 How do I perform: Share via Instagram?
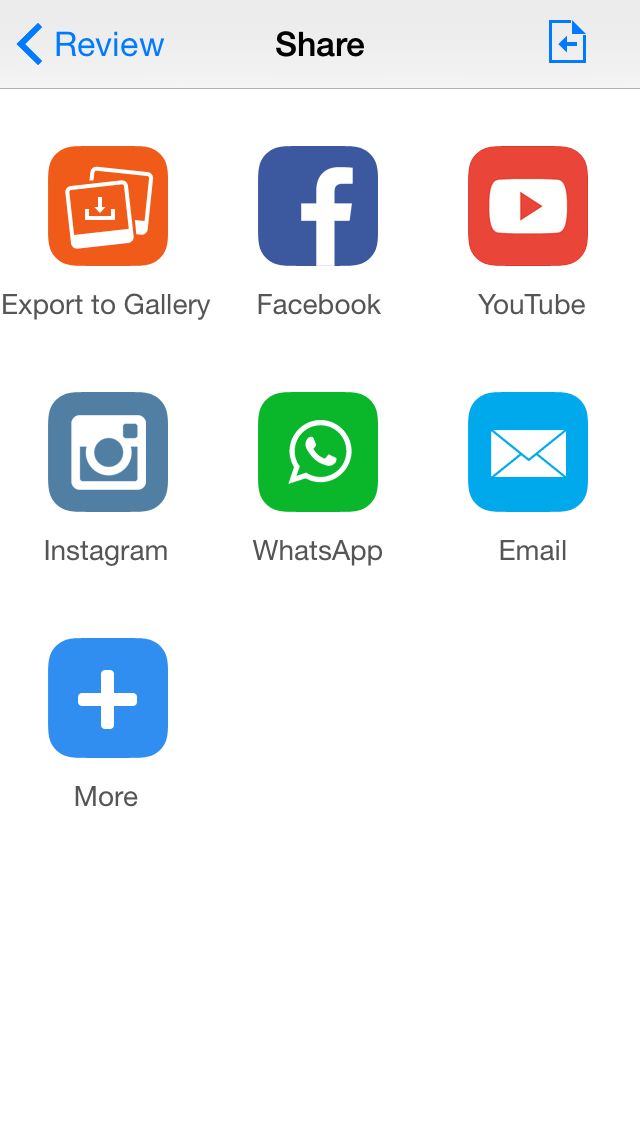(108, 452)
